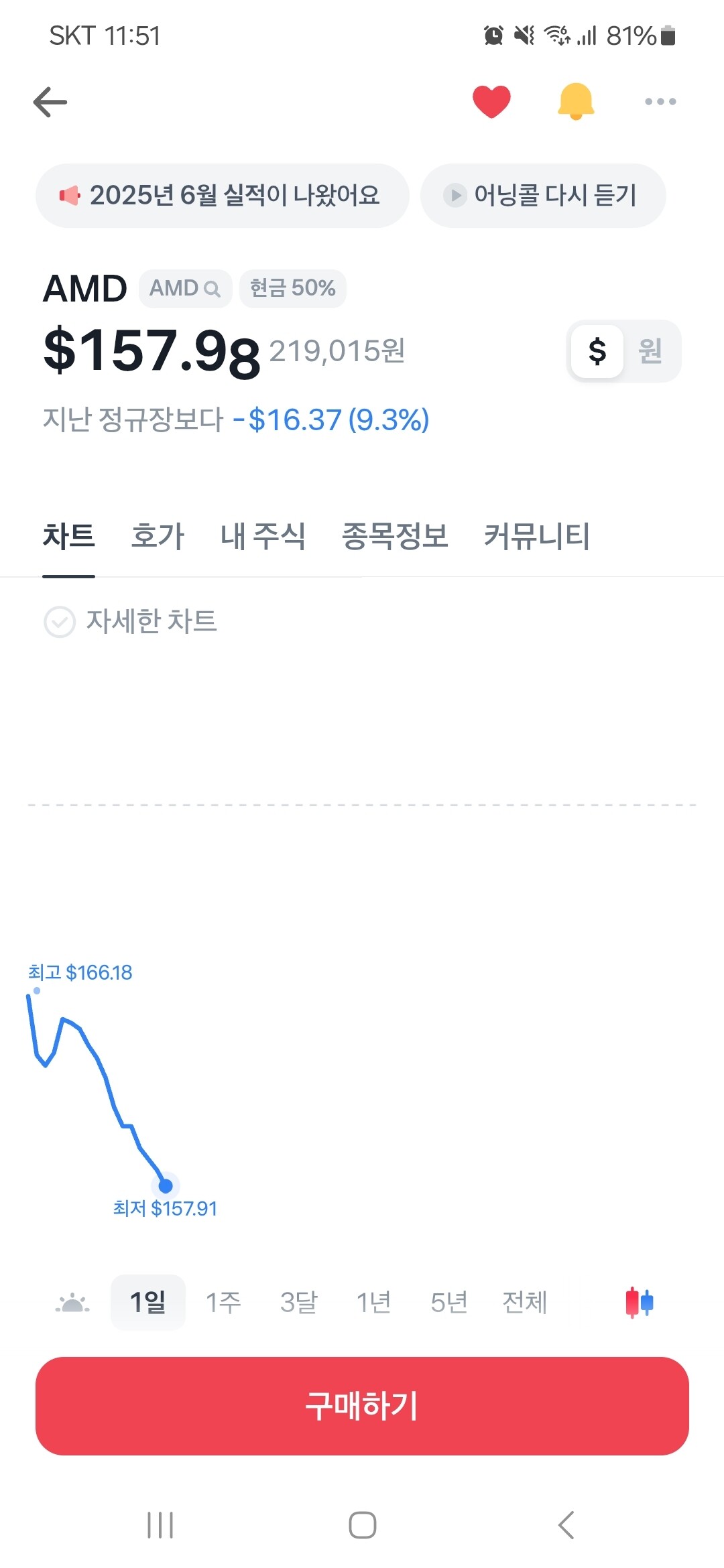The image size is (724, 1568).
Task: Switch chart range to 1년
Action: 374,1303
